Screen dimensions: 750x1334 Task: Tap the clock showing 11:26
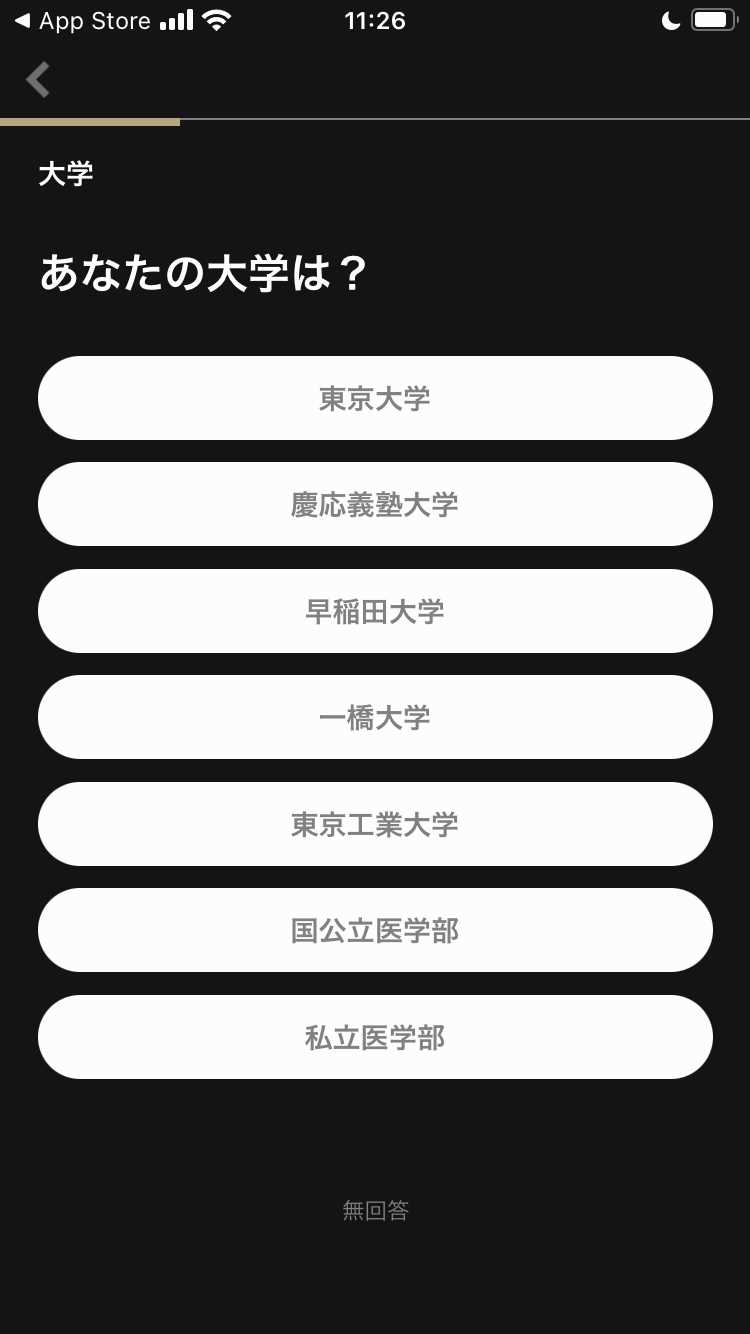376,20
